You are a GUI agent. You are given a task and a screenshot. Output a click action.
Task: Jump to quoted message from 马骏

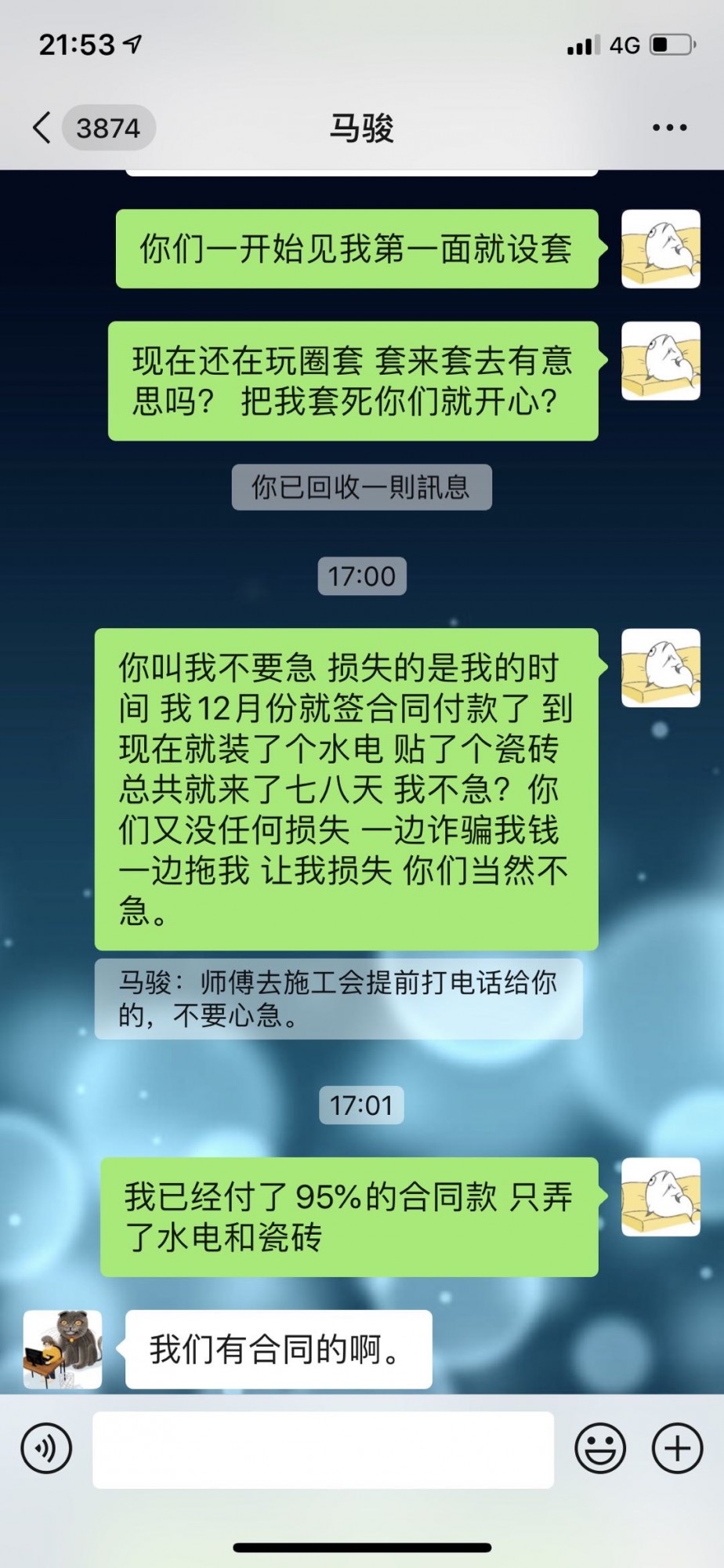click(338, 999)
